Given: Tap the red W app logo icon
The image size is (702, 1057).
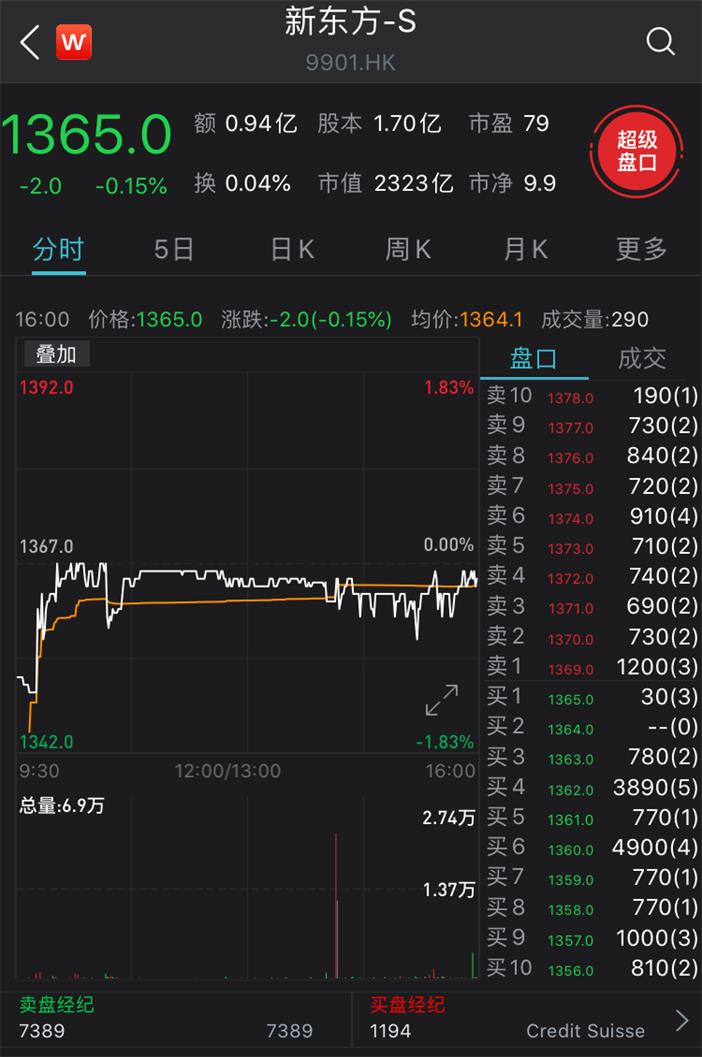Looking at the screenshot, I should pyautogui.click(x=74, y=42).
